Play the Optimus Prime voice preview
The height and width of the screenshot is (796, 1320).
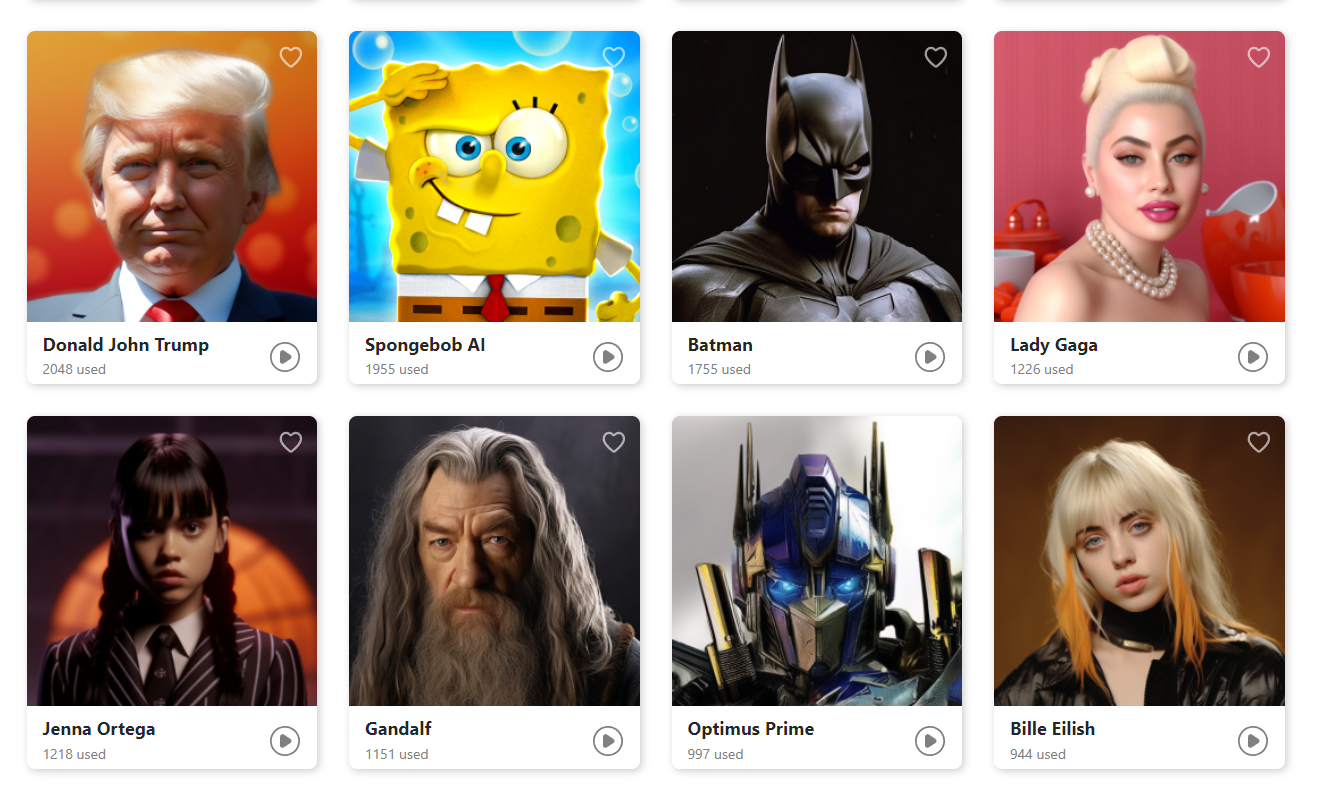click(x=930, y=741)
